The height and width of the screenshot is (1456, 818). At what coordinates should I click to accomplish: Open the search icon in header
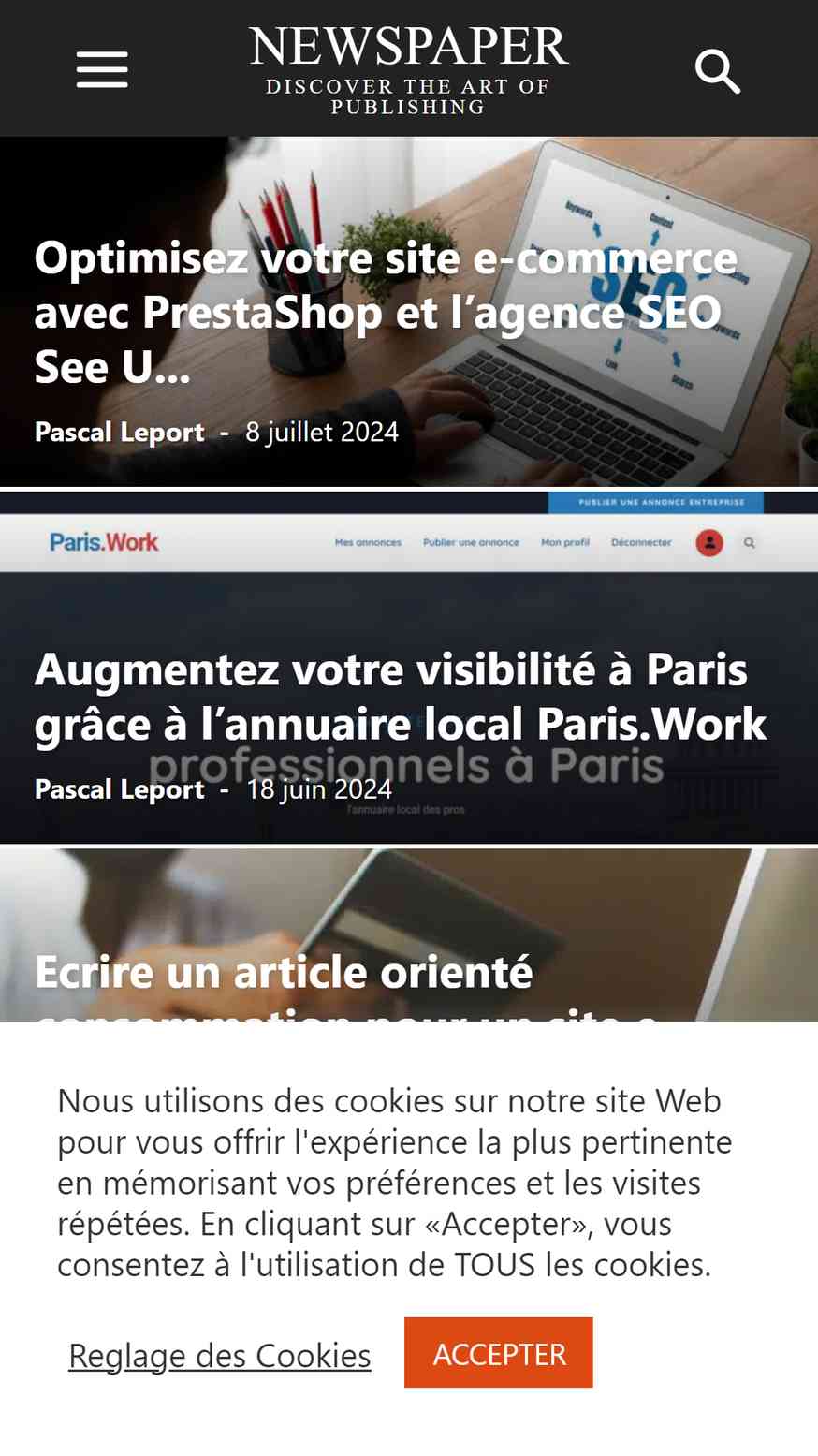coord(718,71)
